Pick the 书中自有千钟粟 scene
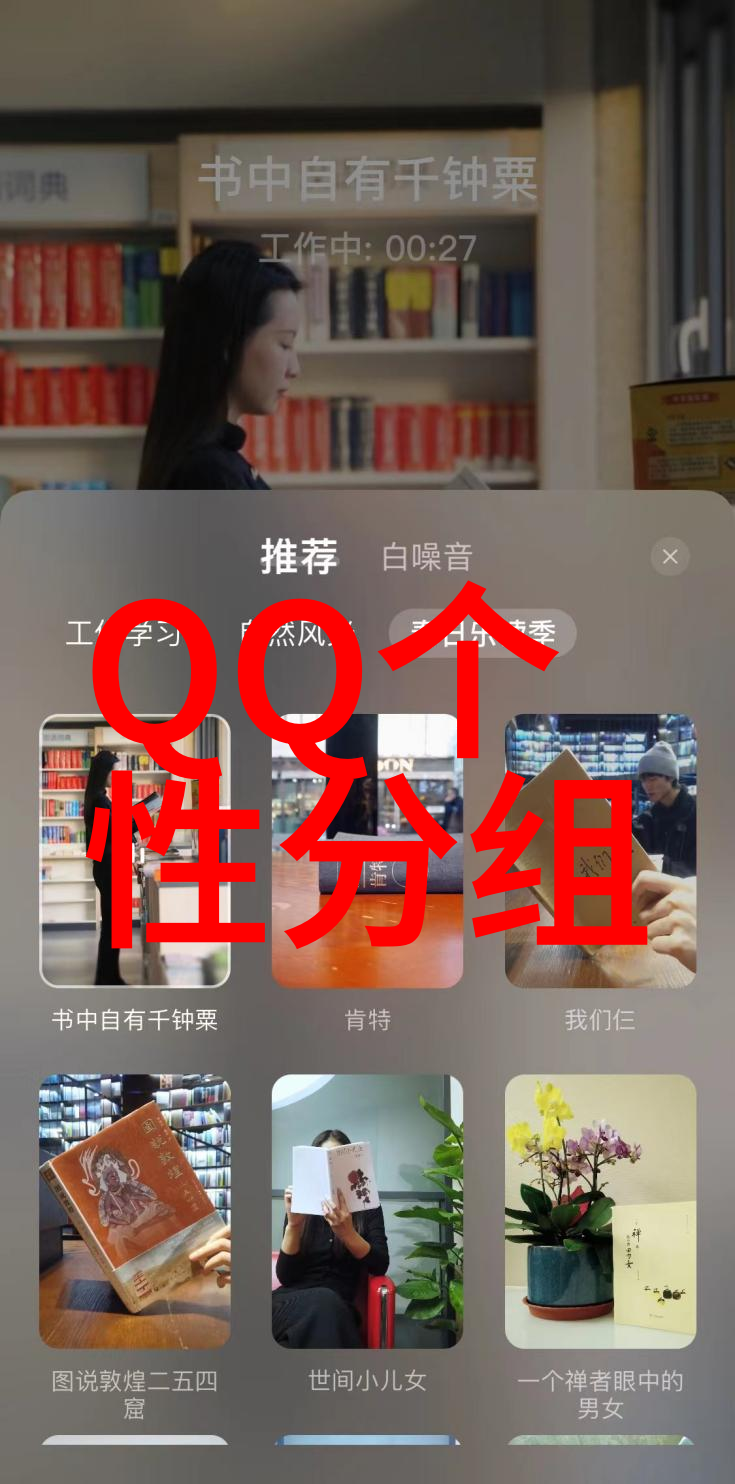Image resolution: width=735 pixels, height=1484 pixels. click(134, 850)
